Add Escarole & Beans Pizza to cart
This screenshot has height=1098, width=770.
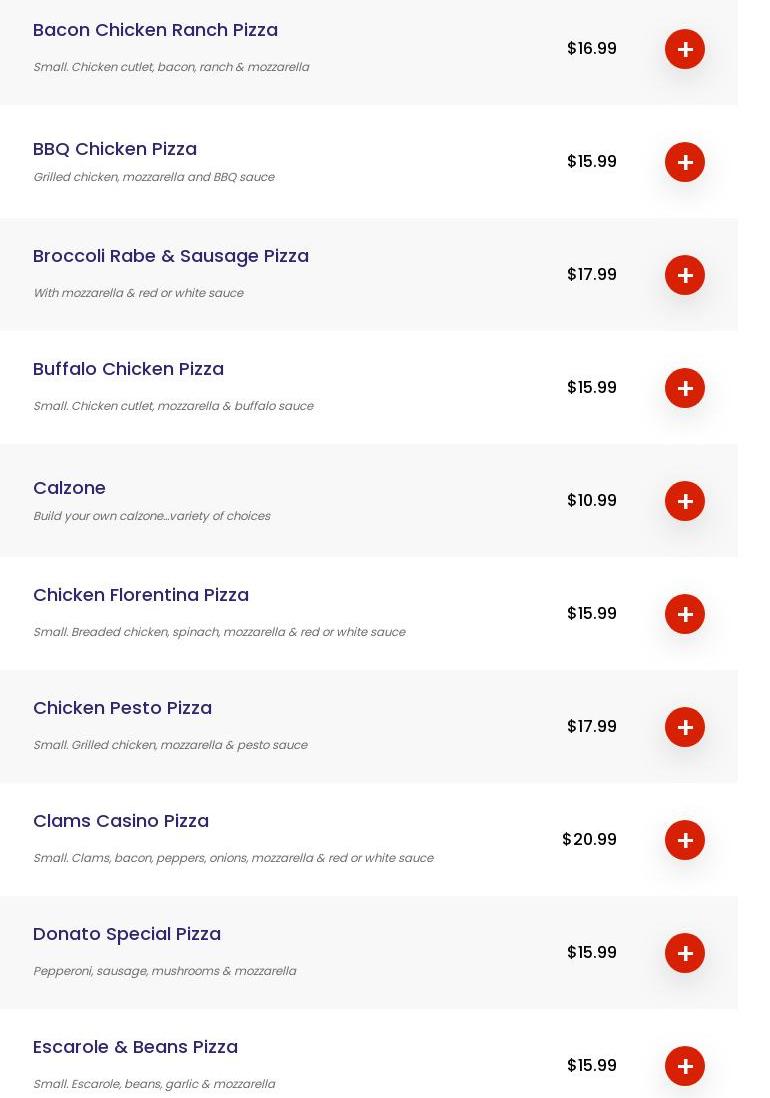[x=685, y=1066]
